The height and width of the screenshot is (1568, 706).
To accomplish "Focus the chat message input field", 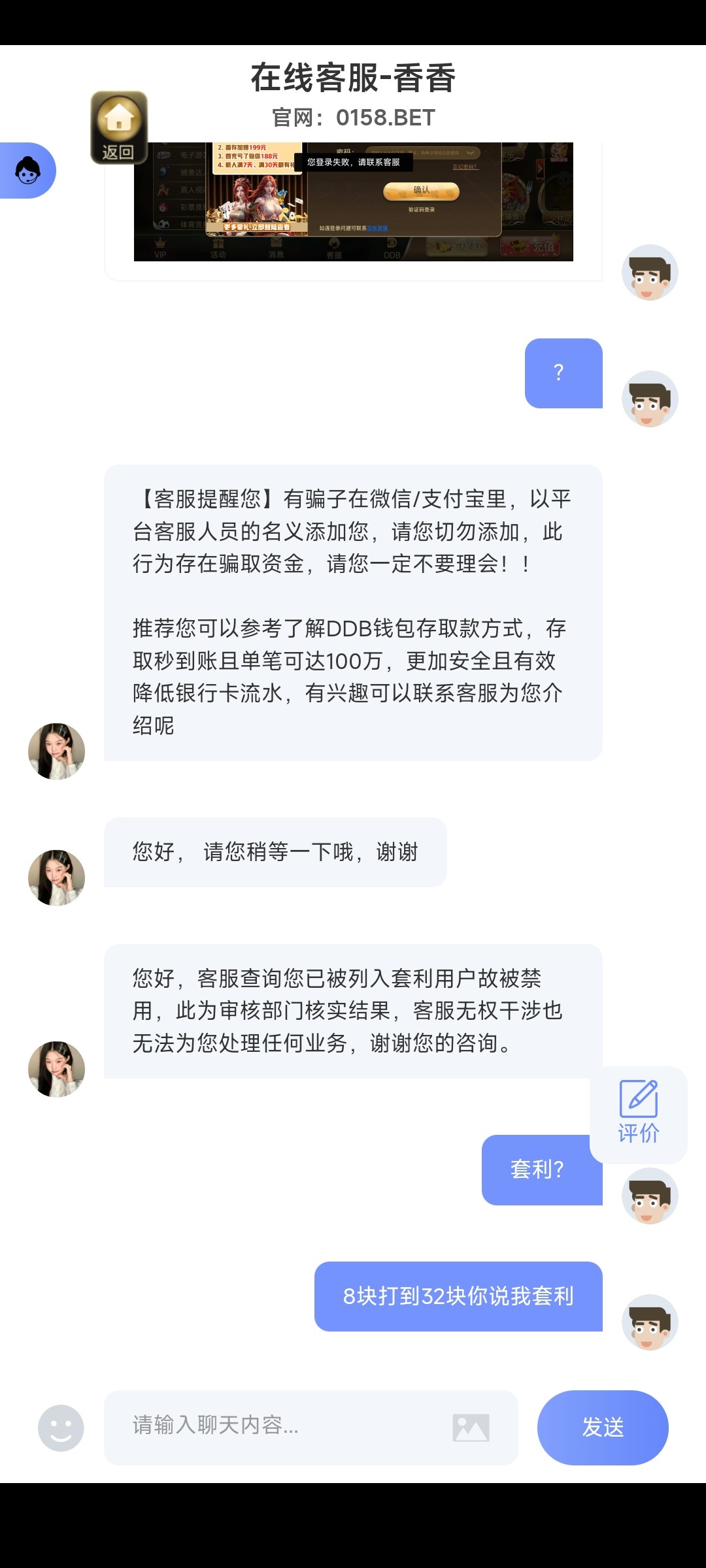I will [275, 1426].
